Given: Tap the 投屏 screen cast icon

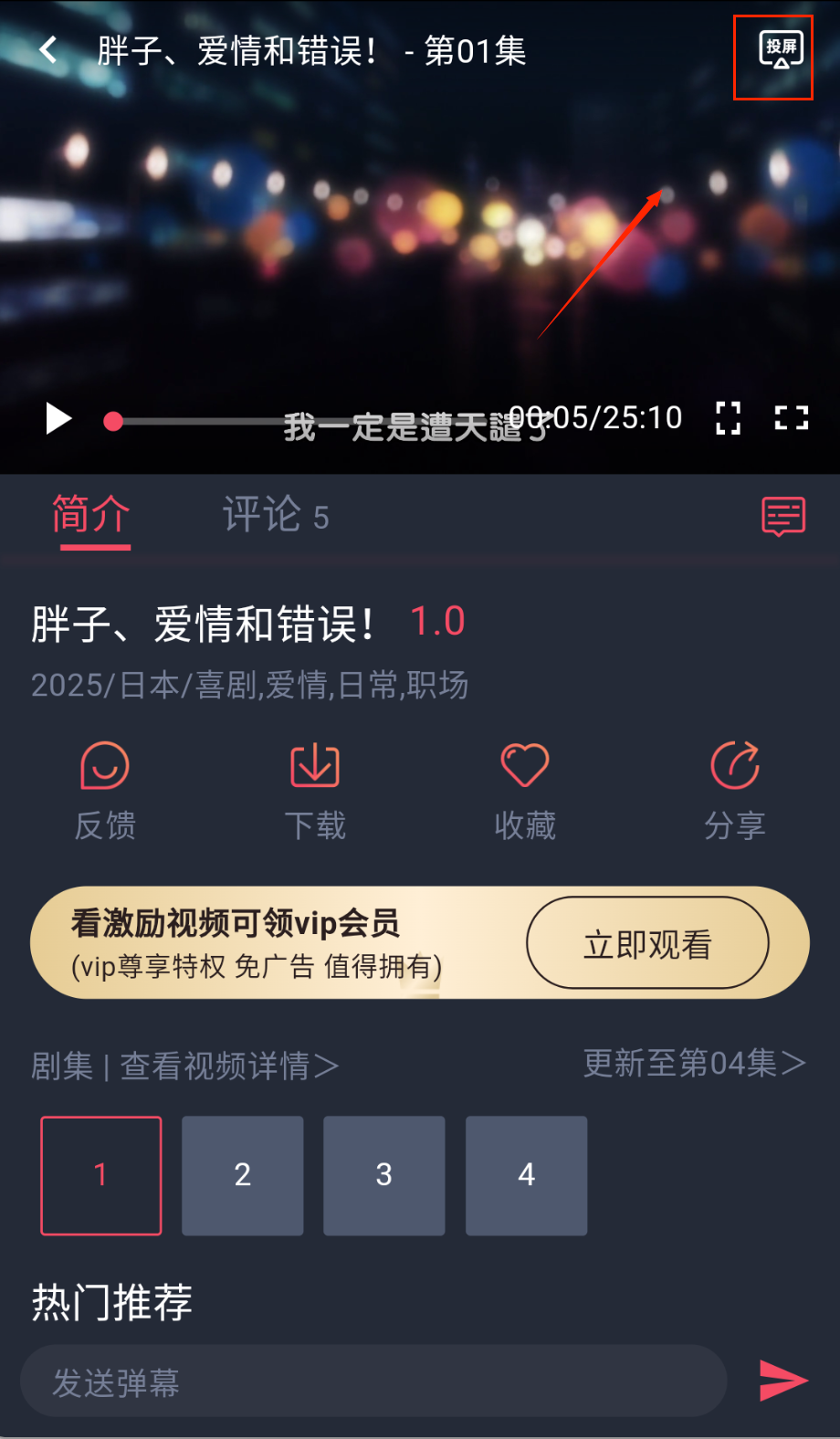Looking at the screenshot, I should click(x=781, y=50).
